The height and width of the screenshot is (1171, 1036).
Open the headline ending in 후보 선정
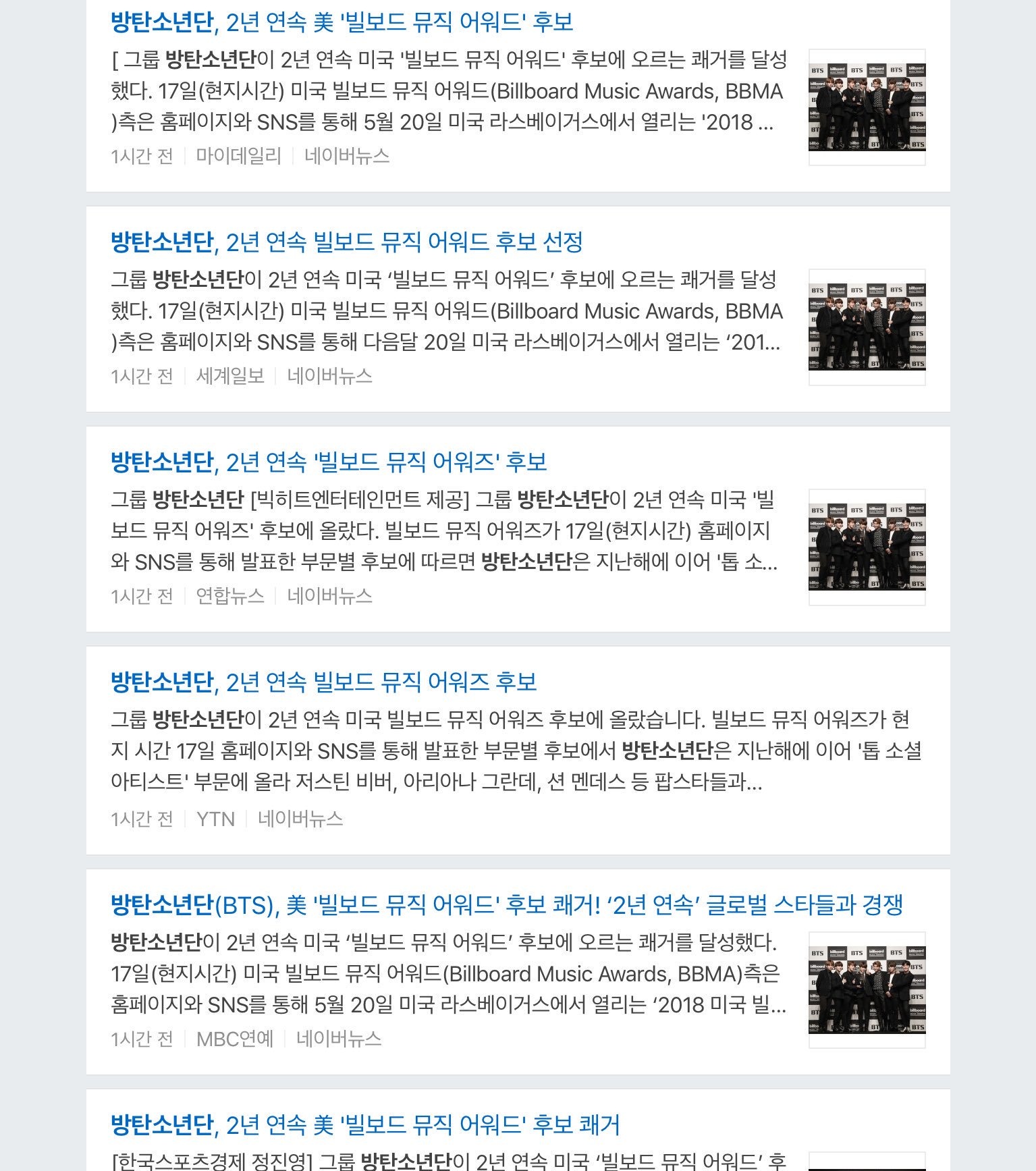click(346, 242)
